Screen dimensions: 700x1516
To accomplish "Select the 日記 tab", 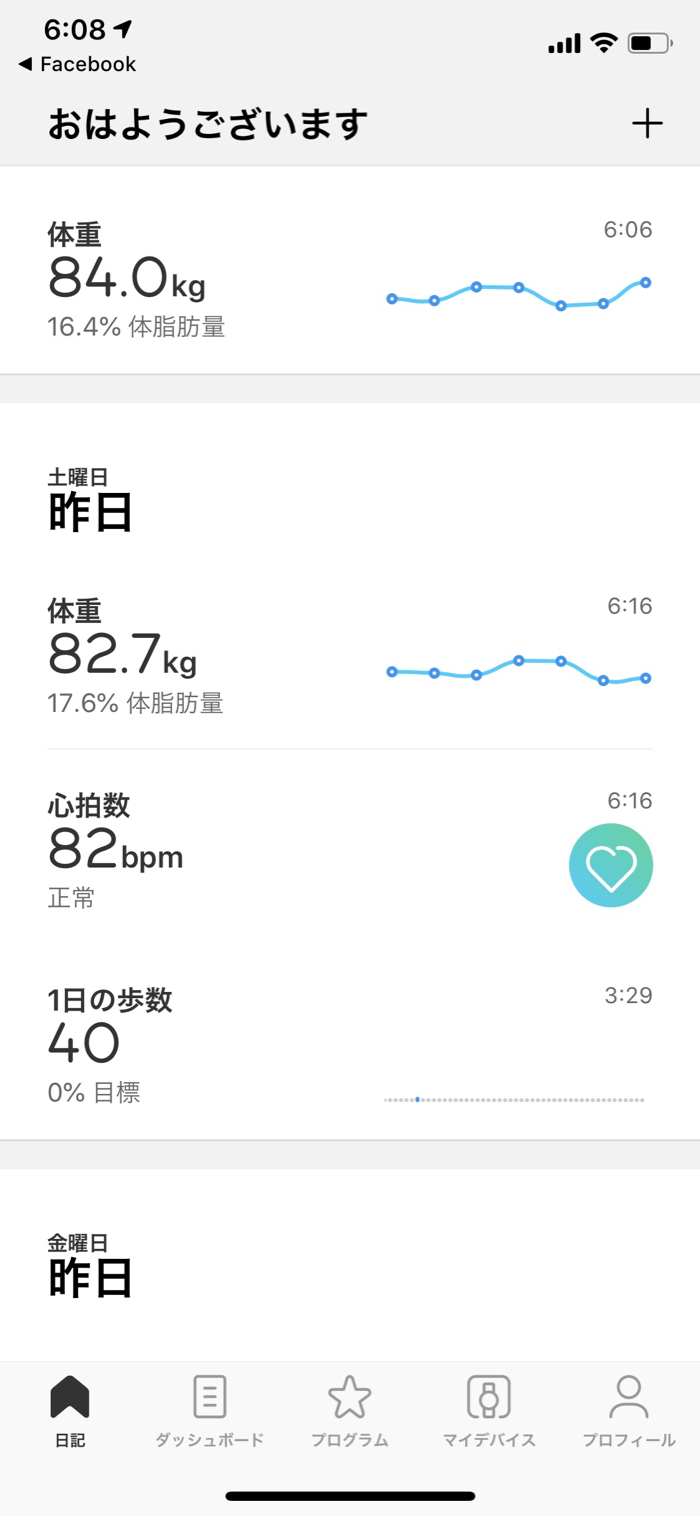I will (70, 1411).
